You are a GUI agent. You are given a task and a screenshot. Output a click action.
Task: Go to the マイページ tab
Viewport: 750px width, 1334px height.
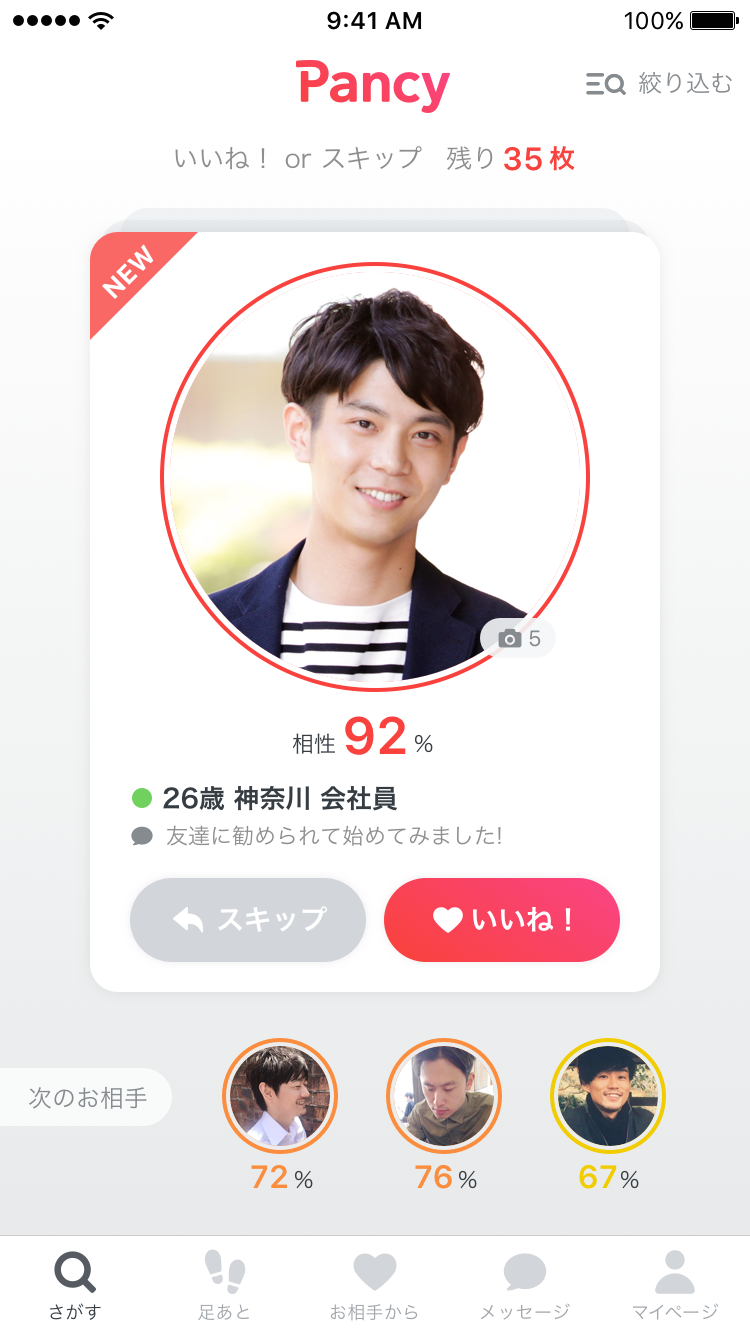click(675, 1285)
